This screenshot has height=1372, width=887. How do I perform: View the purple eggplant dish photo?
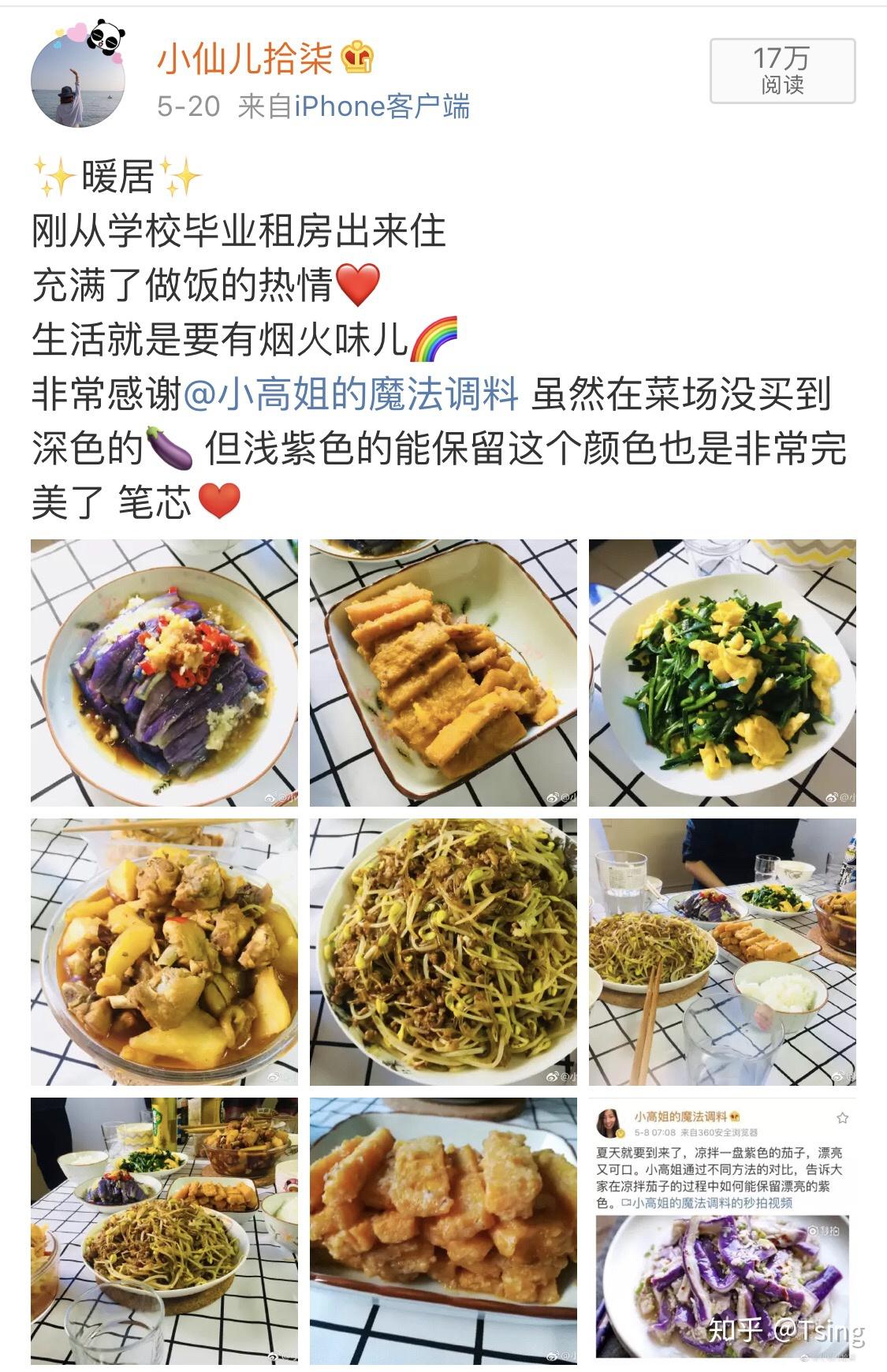click(x=164, y=673)
